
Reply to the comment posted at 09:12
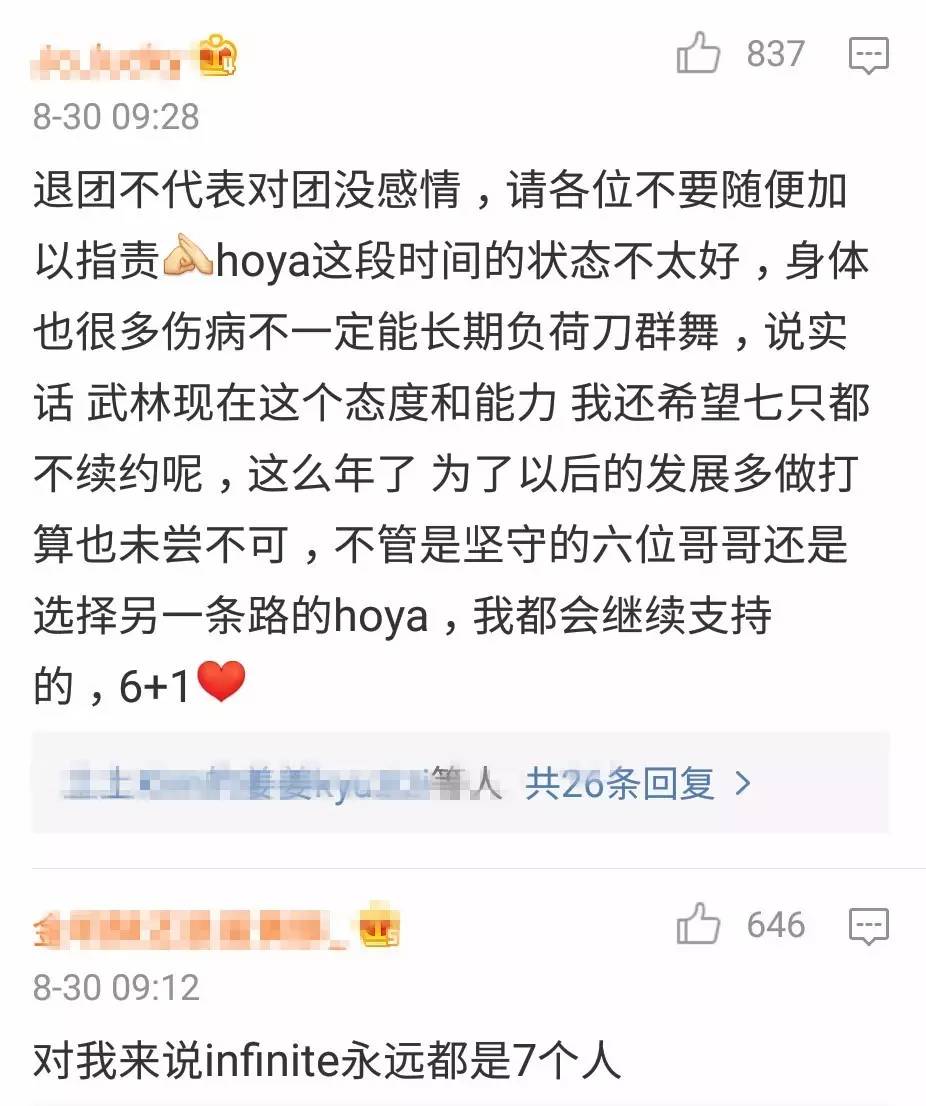pos(868,925)
